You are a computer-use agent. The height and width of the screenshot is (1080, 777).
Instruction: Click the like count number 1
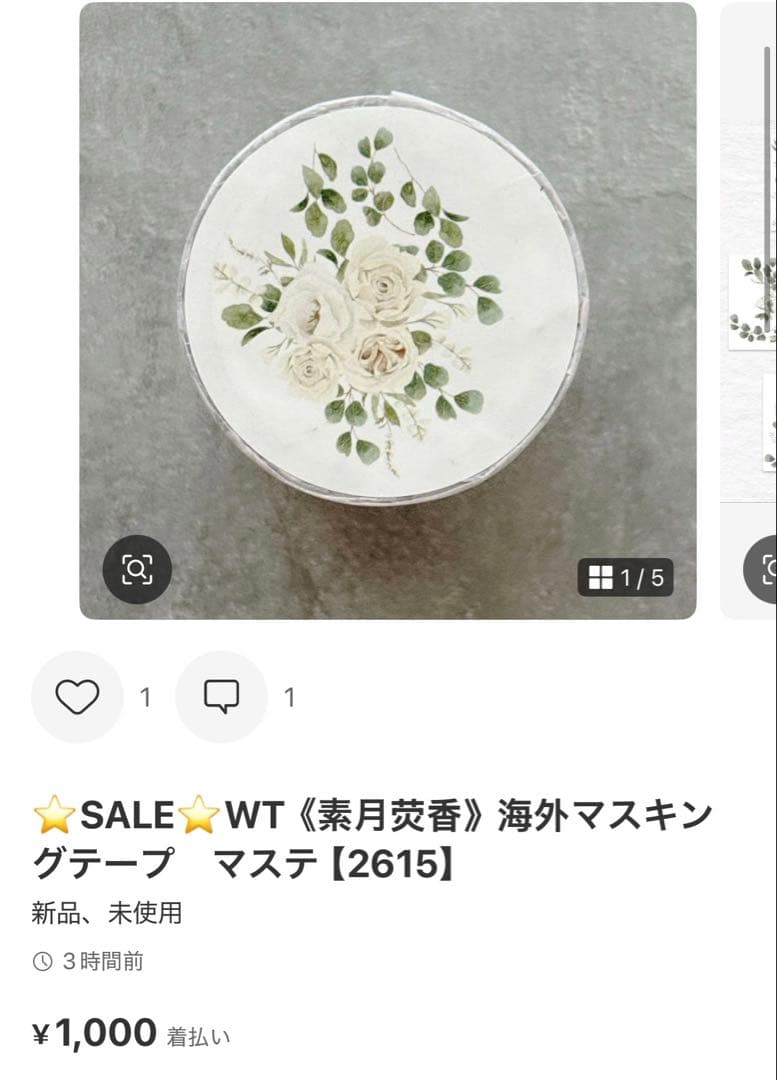[x=145, y=696]
